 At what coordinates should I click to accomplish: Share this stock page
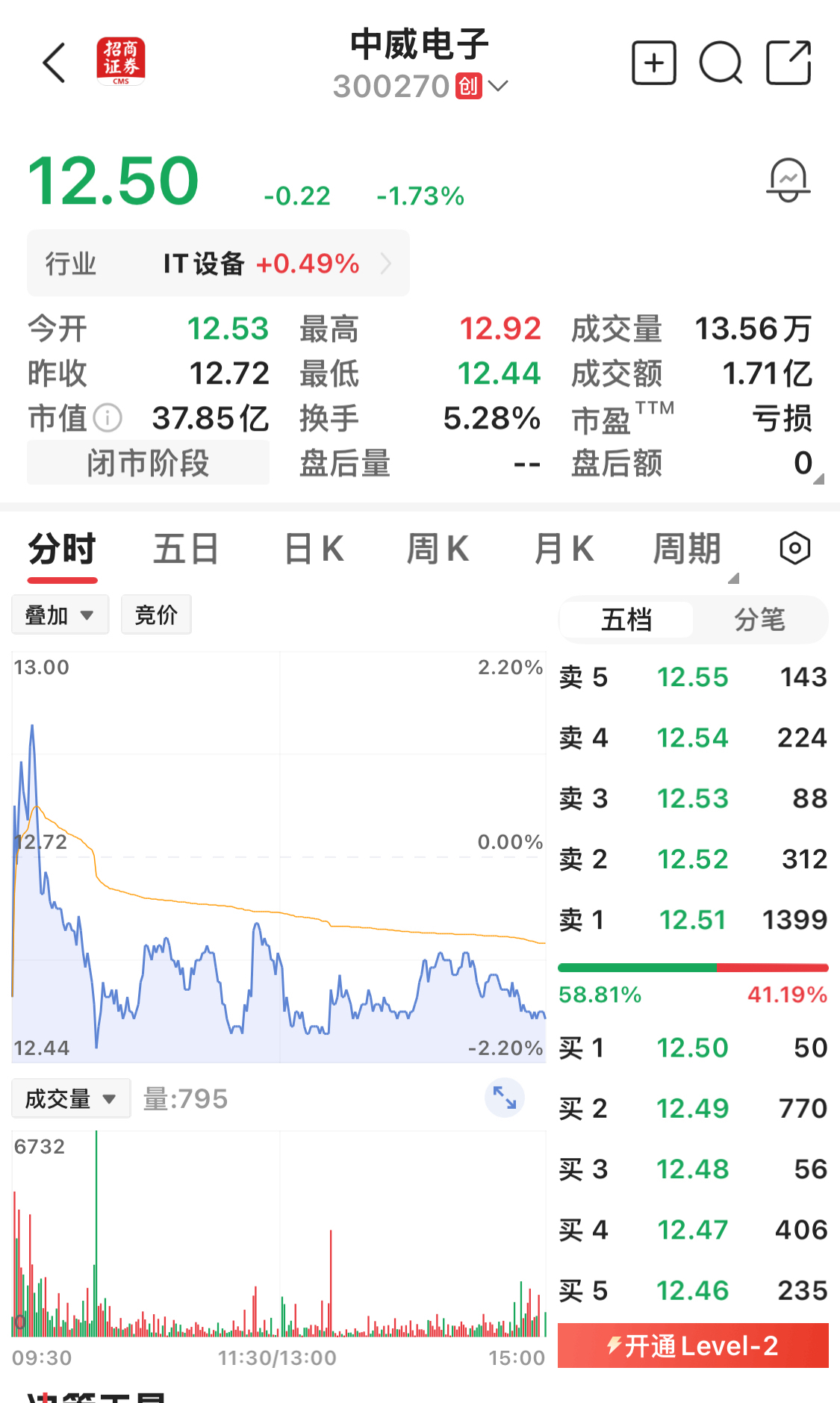[788, 63]
